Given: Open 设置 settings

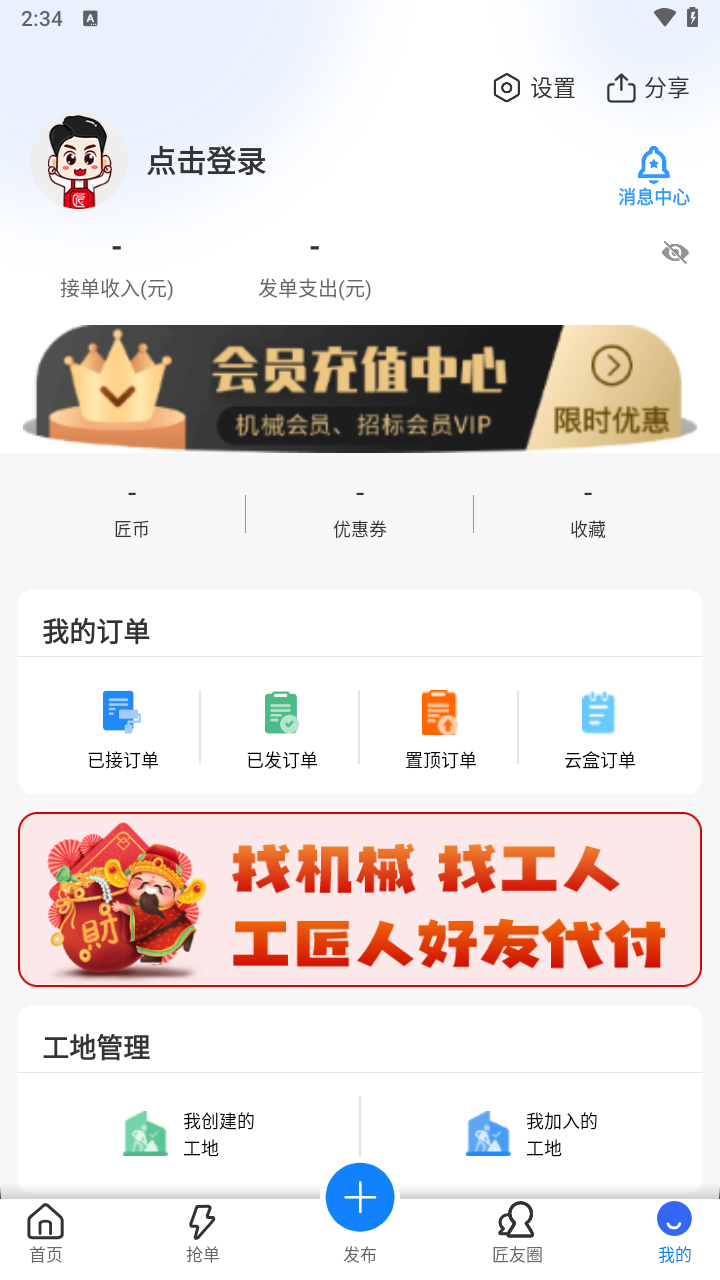Looking at the screenshot, I should tap(534, 88).
